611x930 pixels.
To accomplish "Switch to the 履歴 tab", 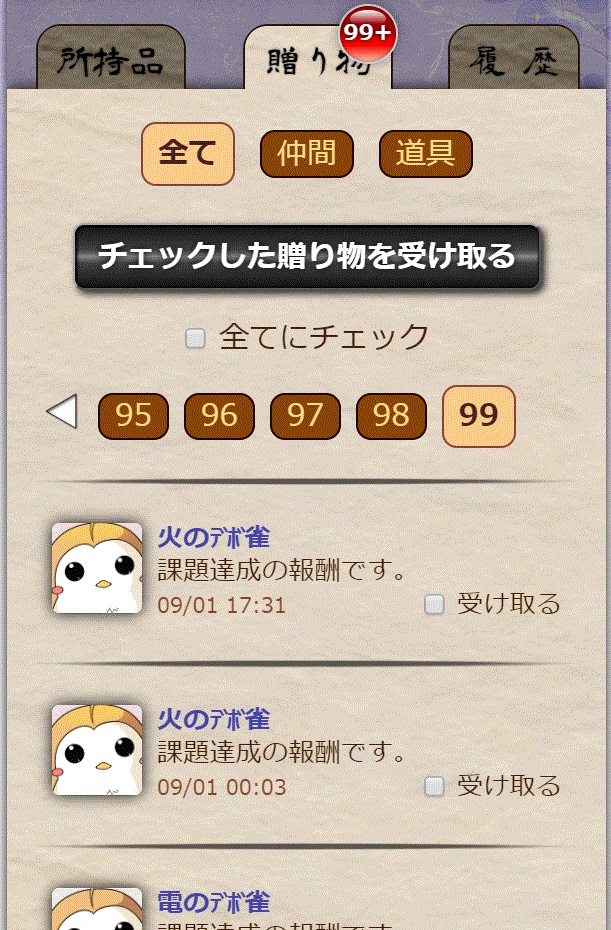I will pos(513,61).
